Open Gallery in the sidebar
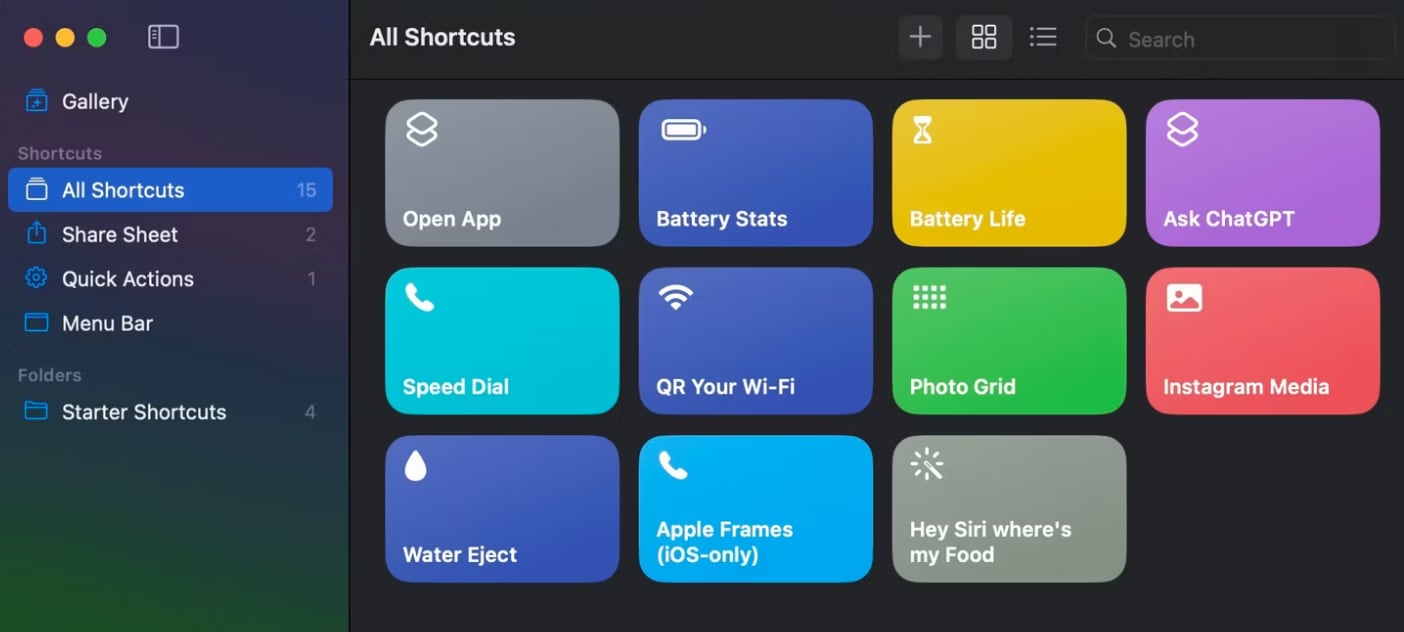The width and height of the screenshot is (1404, 632). coord(94,101)
